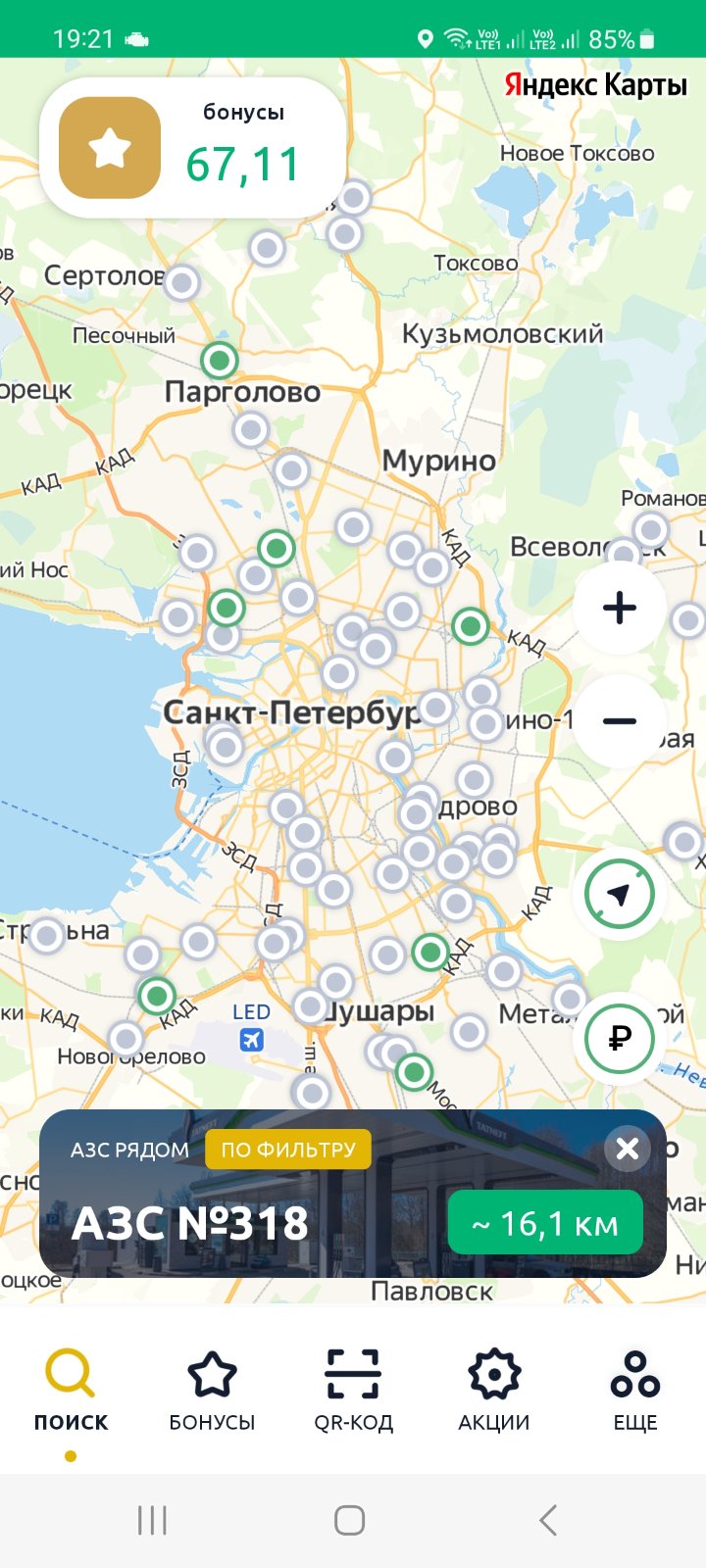Close the nearby АЗС banner
706x1568 pixels.
pyautogui.click(x=628, y=1148)
